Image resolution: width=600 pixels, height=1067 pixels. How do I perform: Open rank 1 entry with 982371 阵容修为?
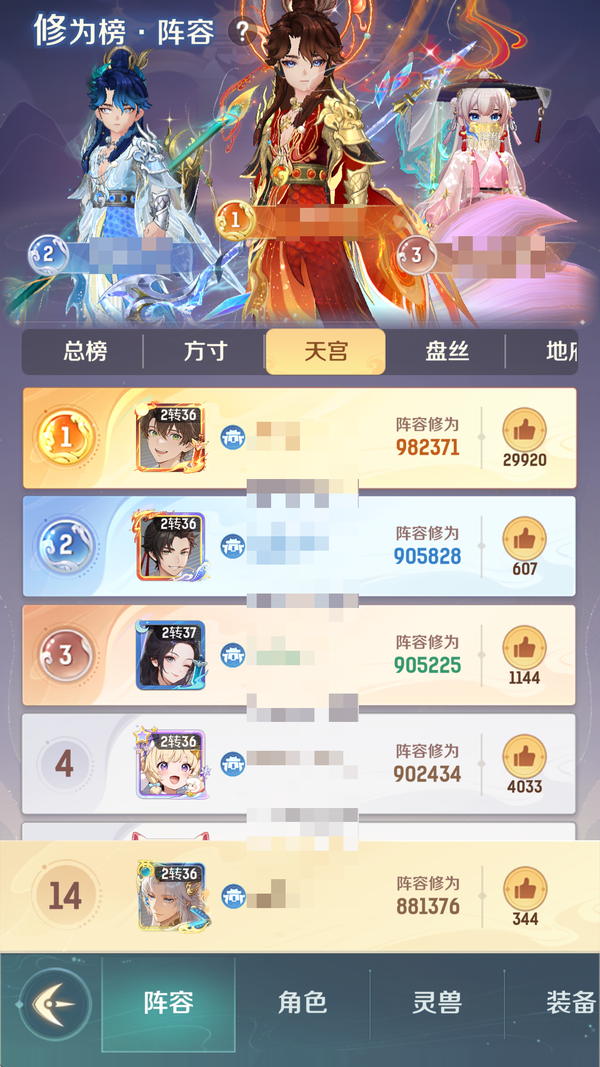(300, 438)
